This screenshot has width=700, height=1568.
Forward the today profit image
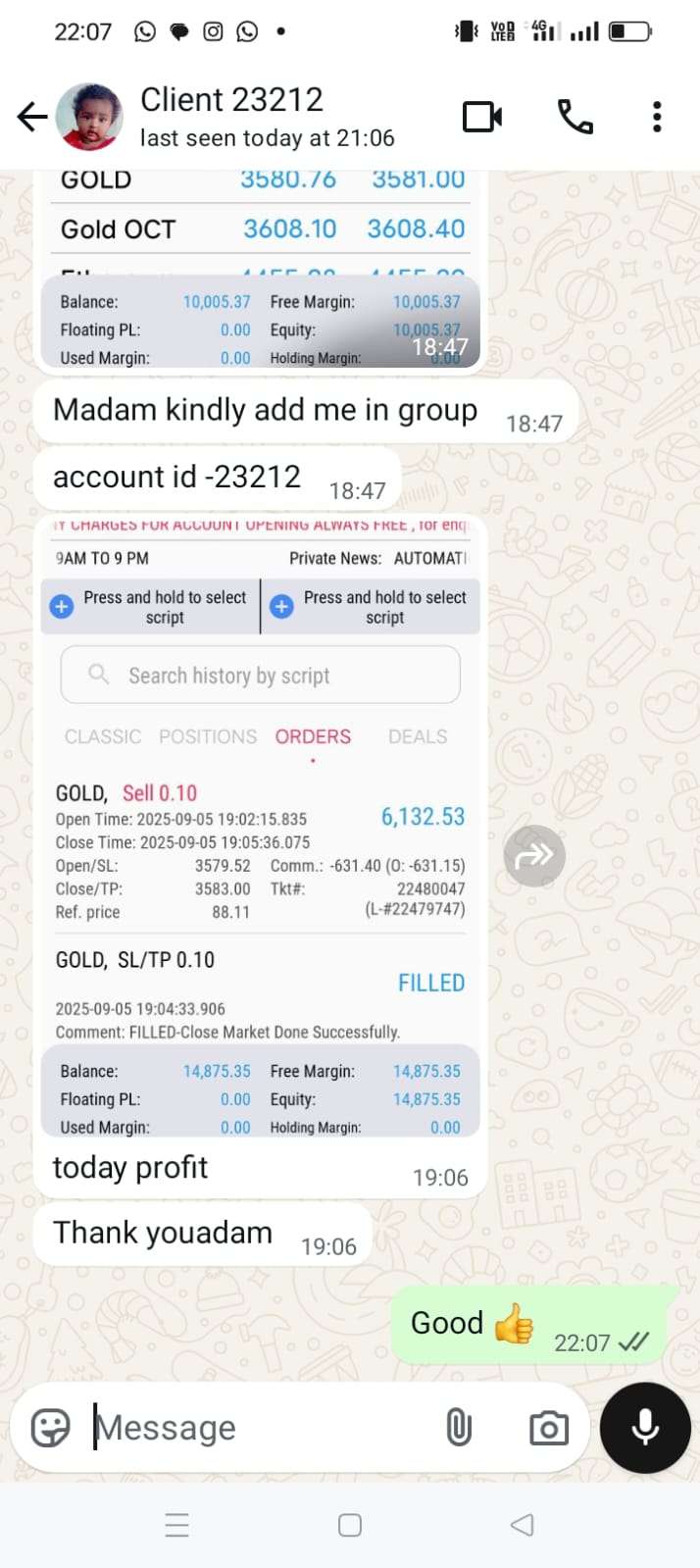coord(534,856)
